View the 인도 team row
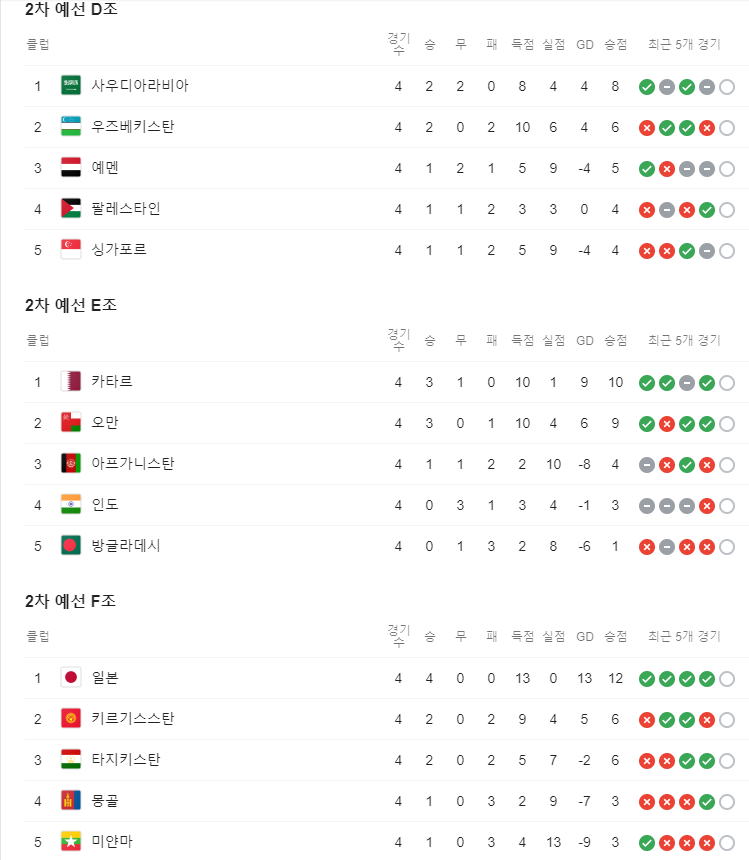 104,505
